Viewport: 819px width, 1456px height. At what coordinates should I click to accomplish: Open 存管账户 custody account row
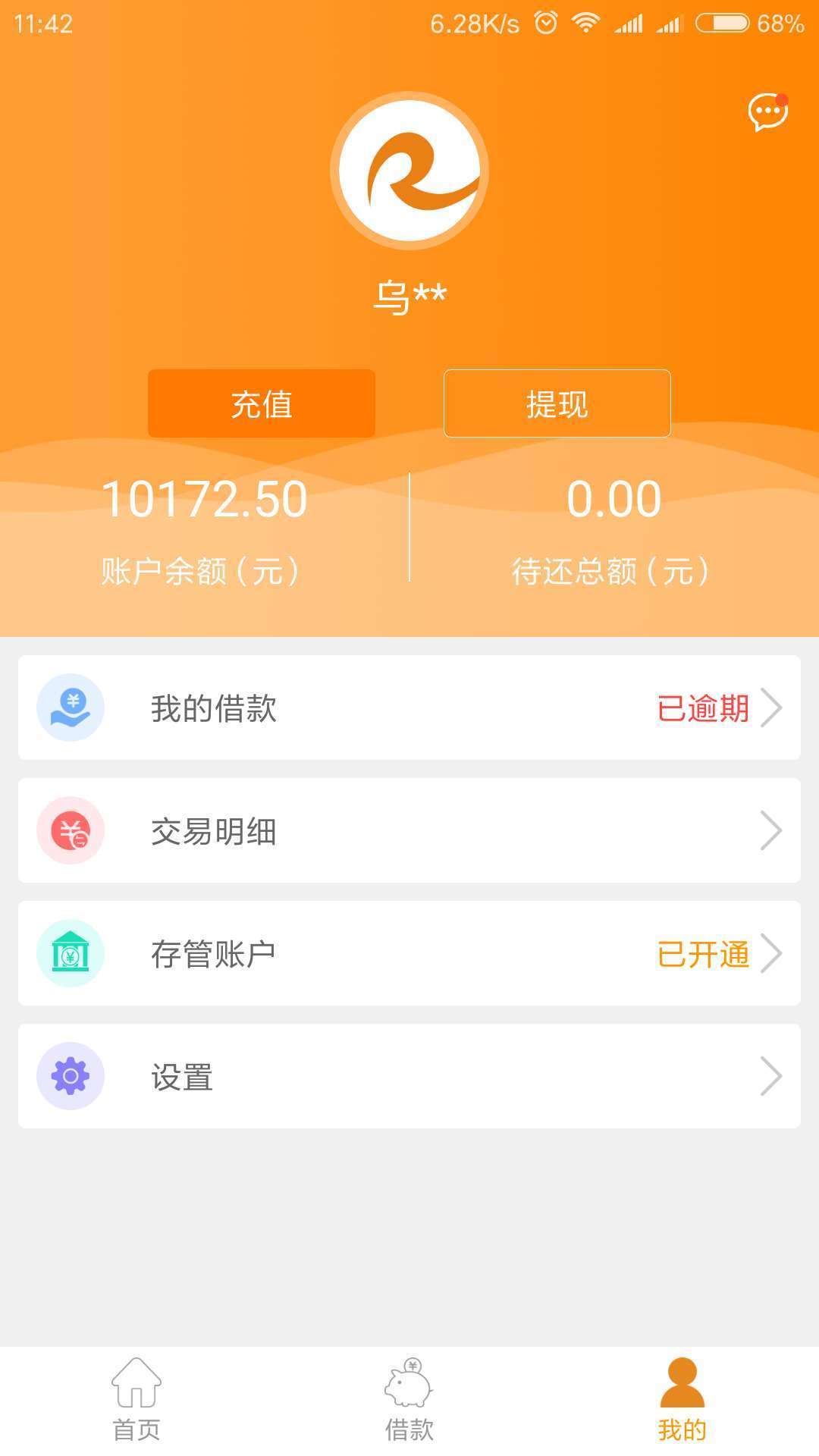[x=409, y=953]
